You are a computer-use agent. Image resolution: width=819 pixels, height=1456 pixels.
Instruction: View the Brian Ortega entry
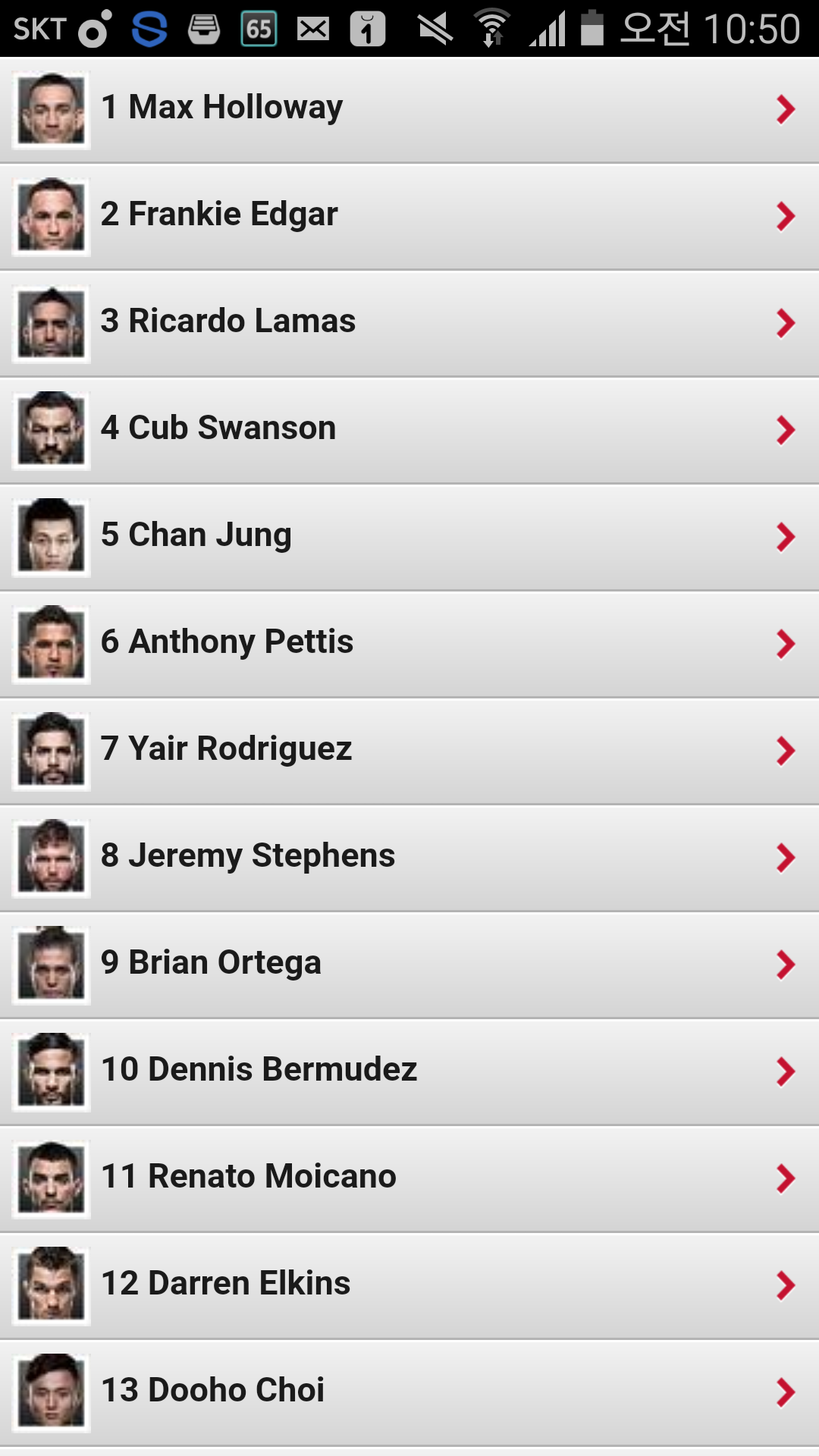(x=409, y=965)
